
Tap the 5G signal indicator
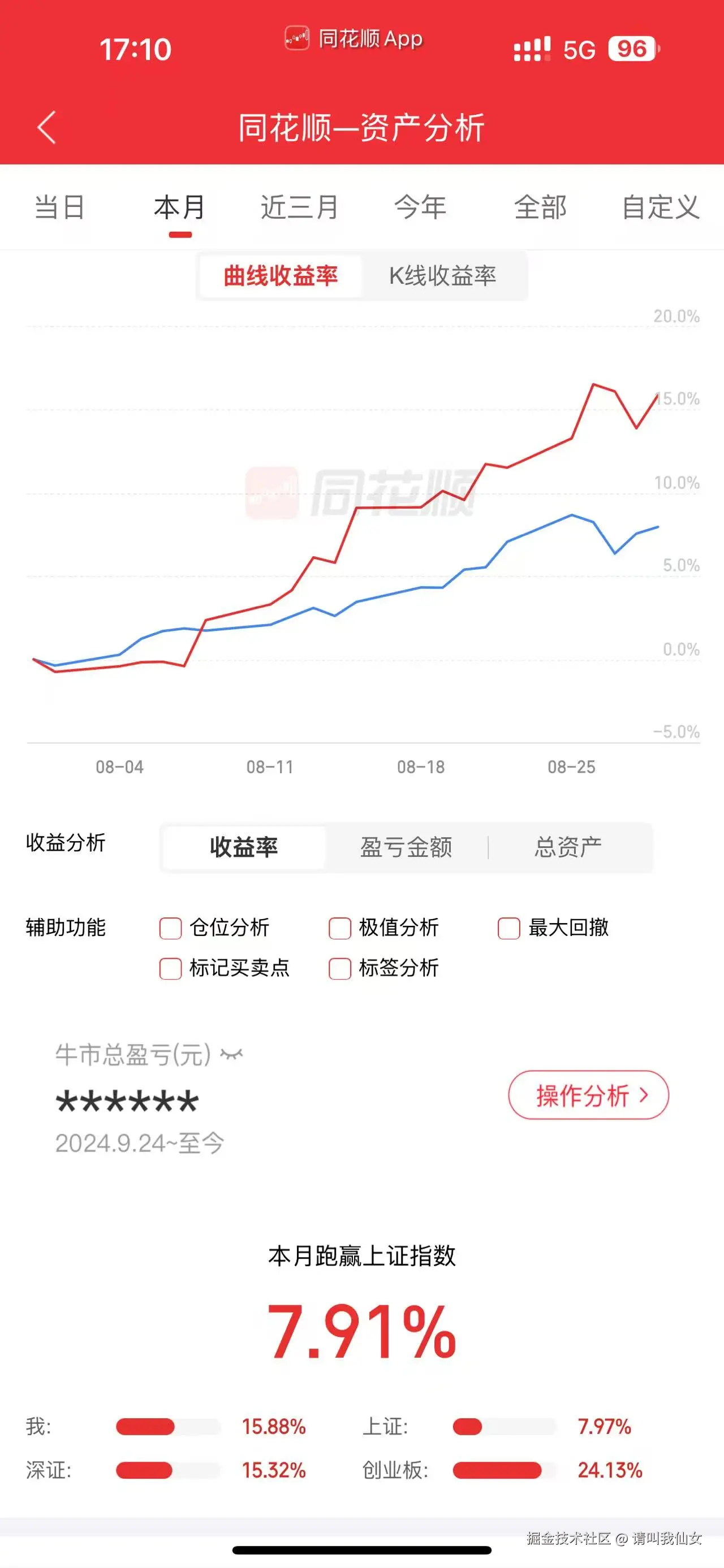579,47
